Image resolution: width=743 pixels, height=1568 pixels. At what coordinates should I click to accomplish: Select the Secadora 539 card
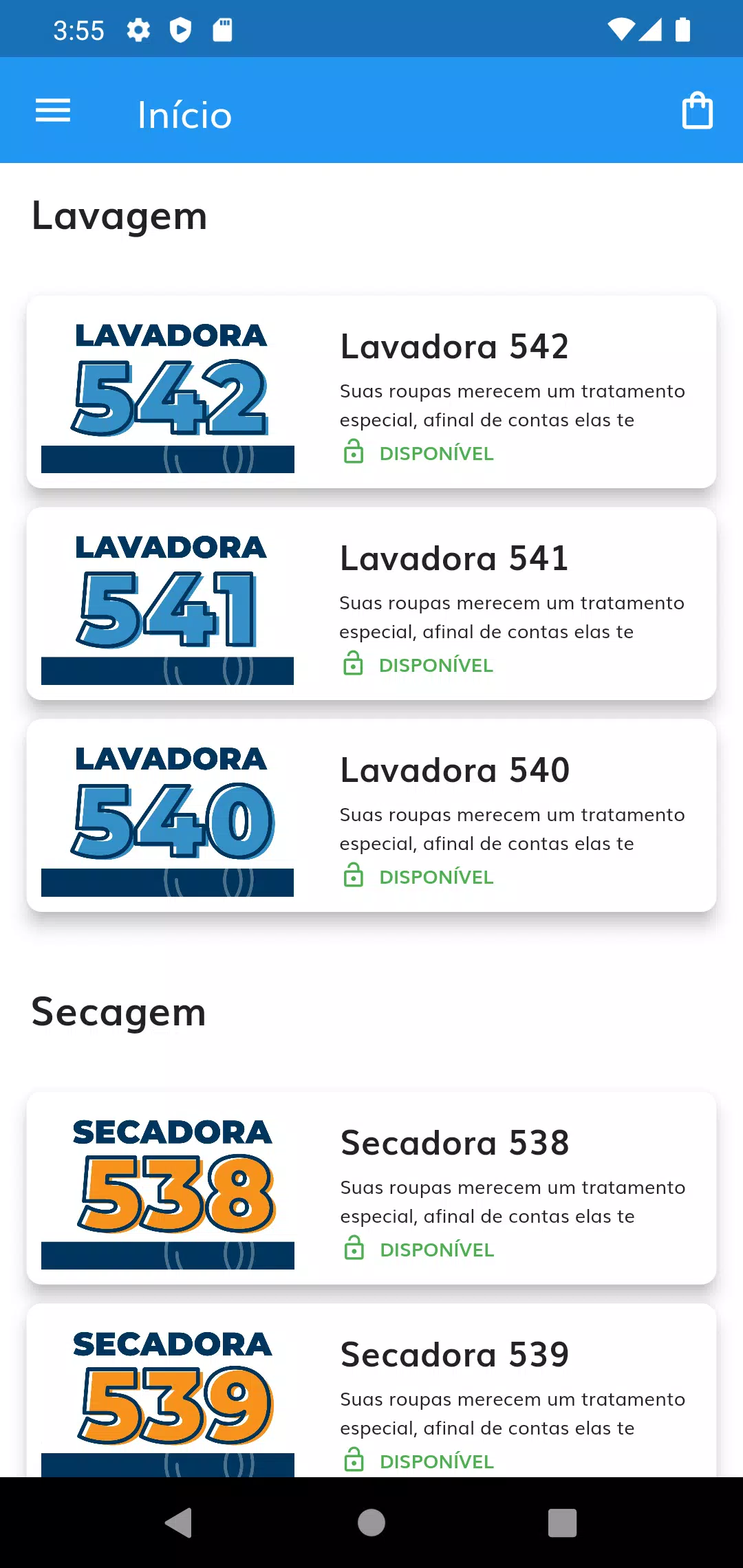pyautogui.click(x=371, y=1391)
